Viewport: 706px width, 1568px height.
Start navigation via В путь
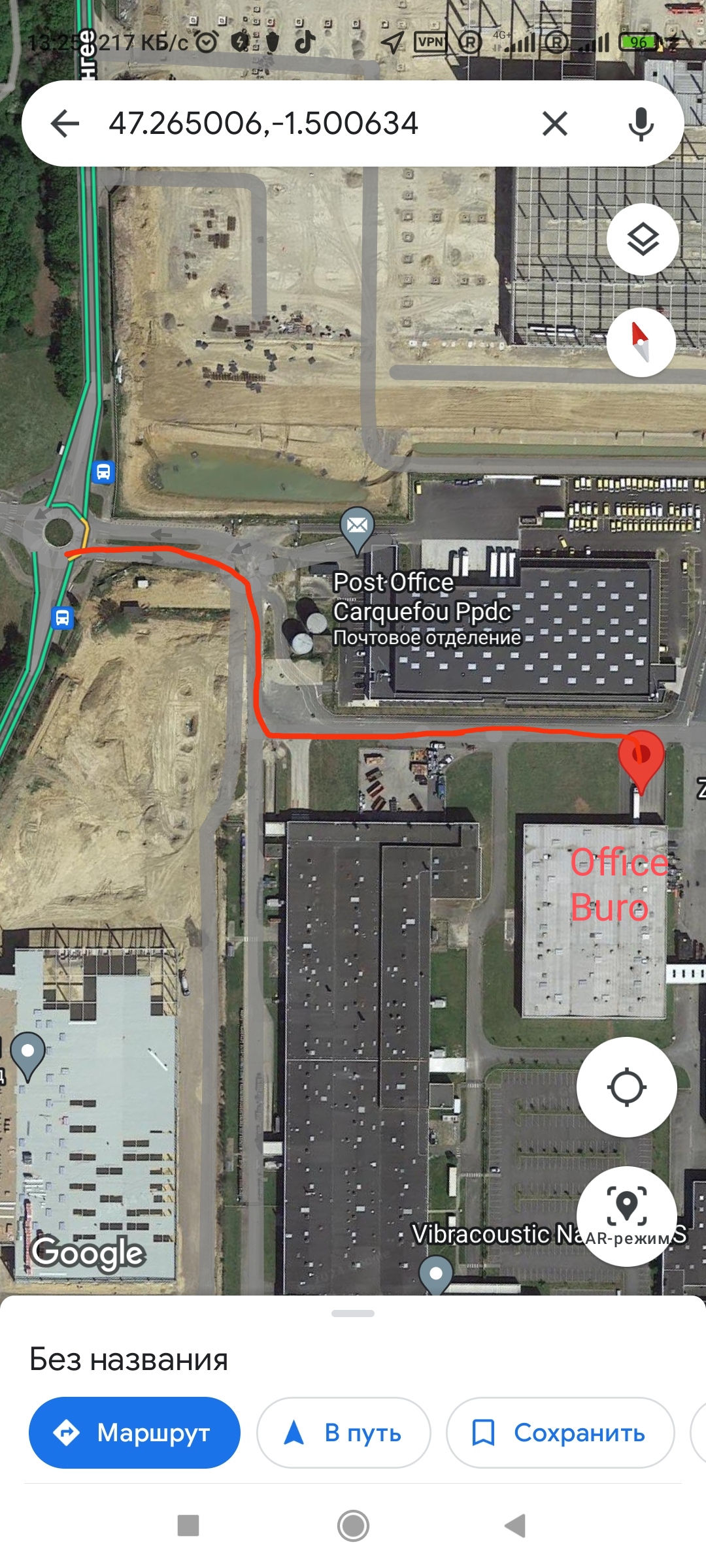pos(344,1433)
